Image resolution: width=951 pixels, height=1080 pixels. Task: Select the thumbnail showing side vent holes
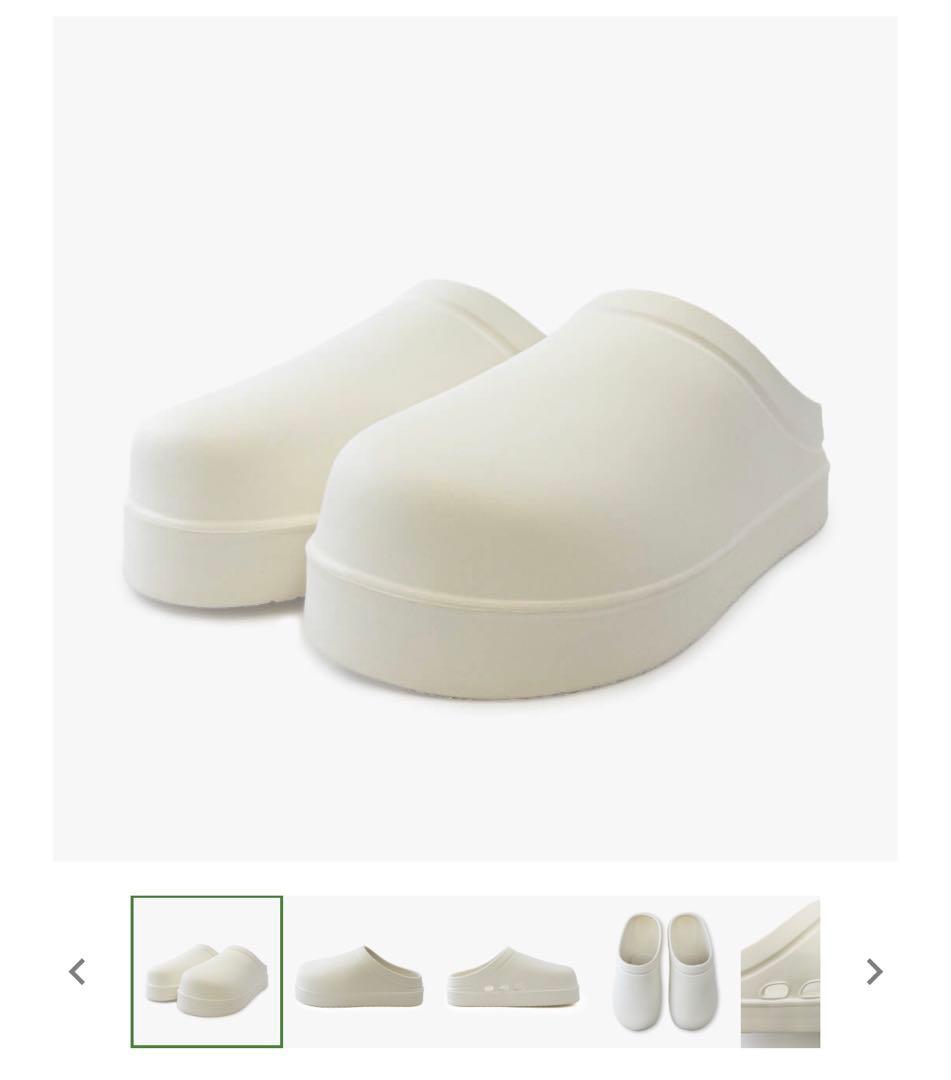tap(512, 972)
